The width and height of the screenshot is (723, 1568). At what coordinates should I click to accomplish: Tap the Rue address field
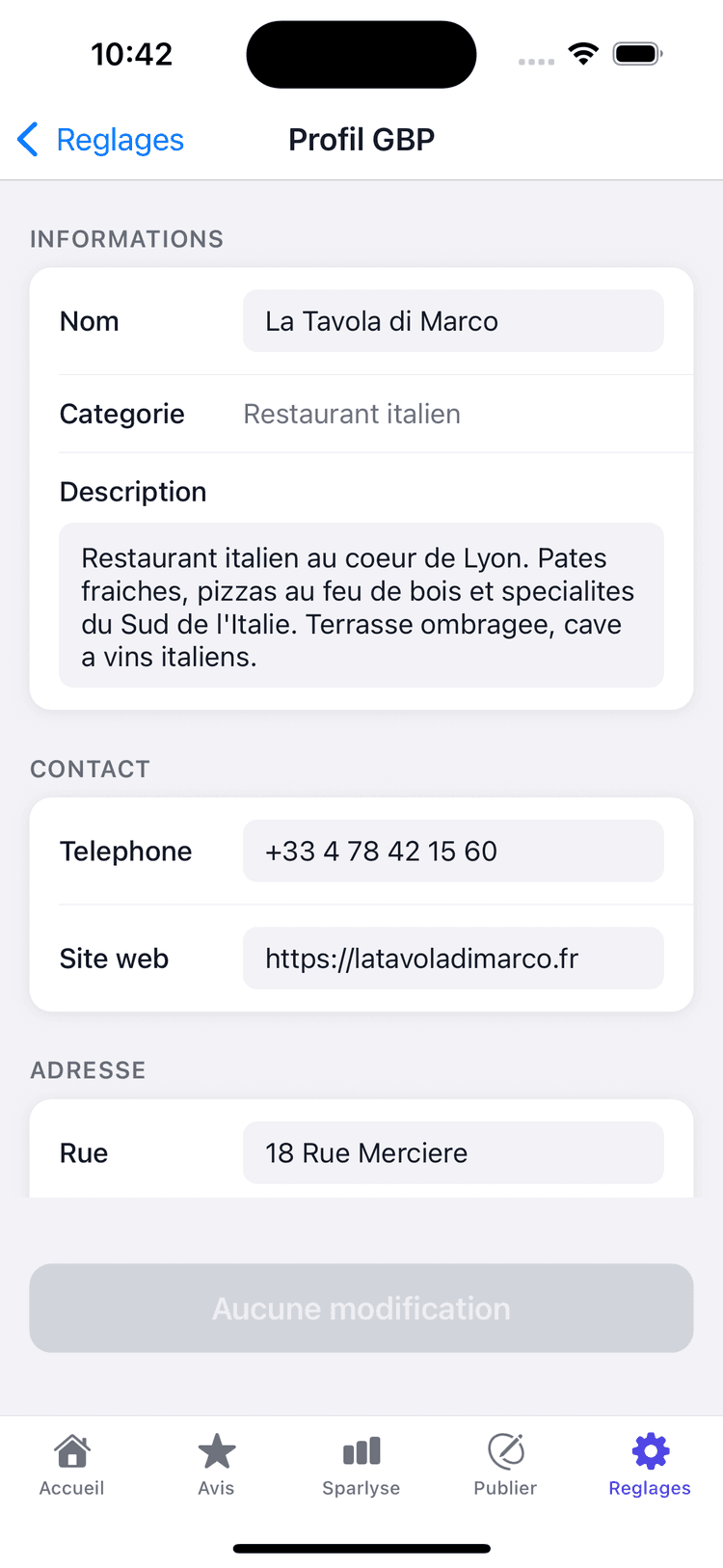453,1153
